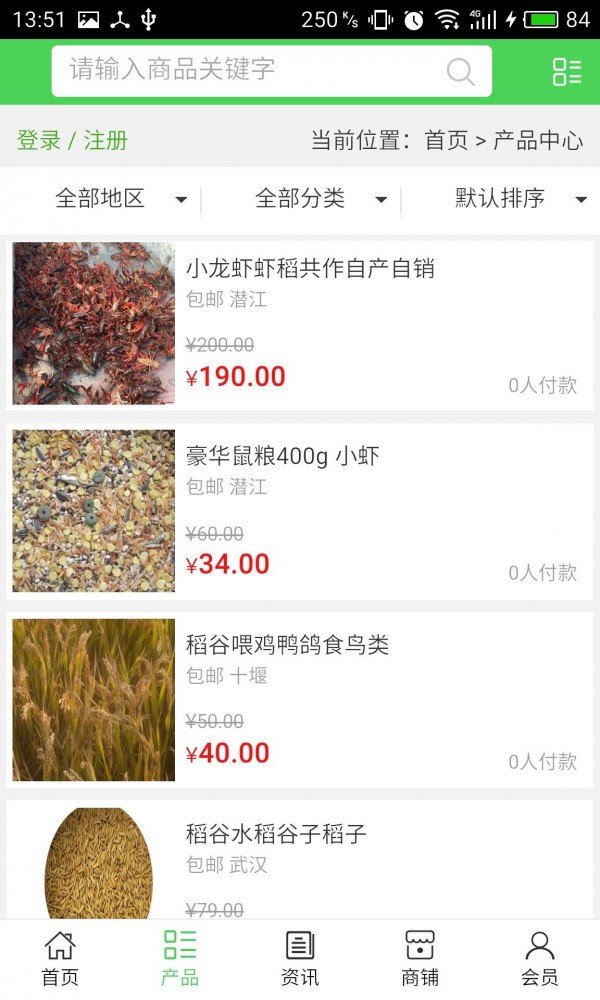View the 豪华鼠粮400g 小虾 product
Viewport: 600px width, 1000px height.
pos(283,457)
